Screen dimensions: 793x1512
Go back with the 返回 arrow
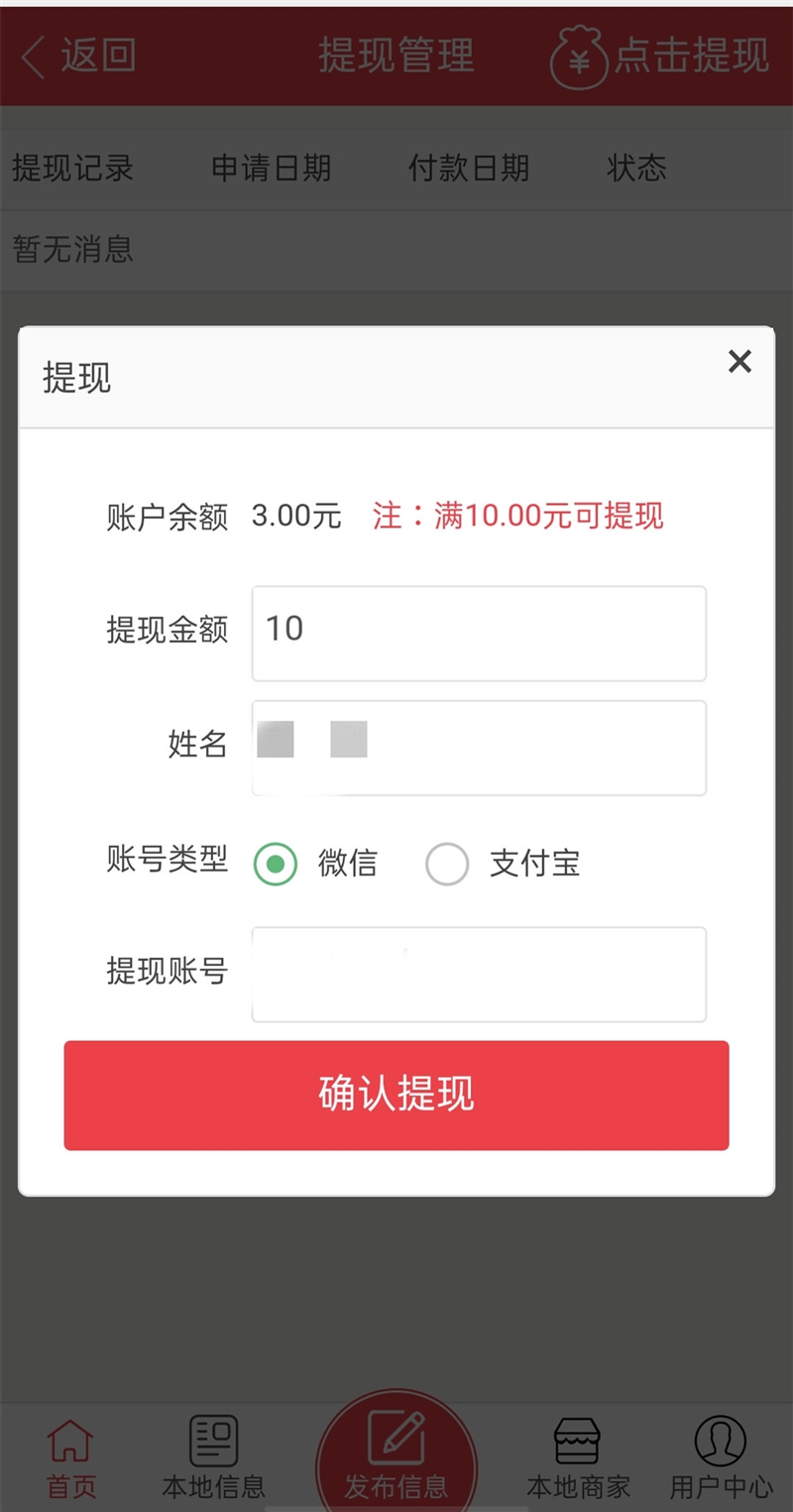click(77, 56)
